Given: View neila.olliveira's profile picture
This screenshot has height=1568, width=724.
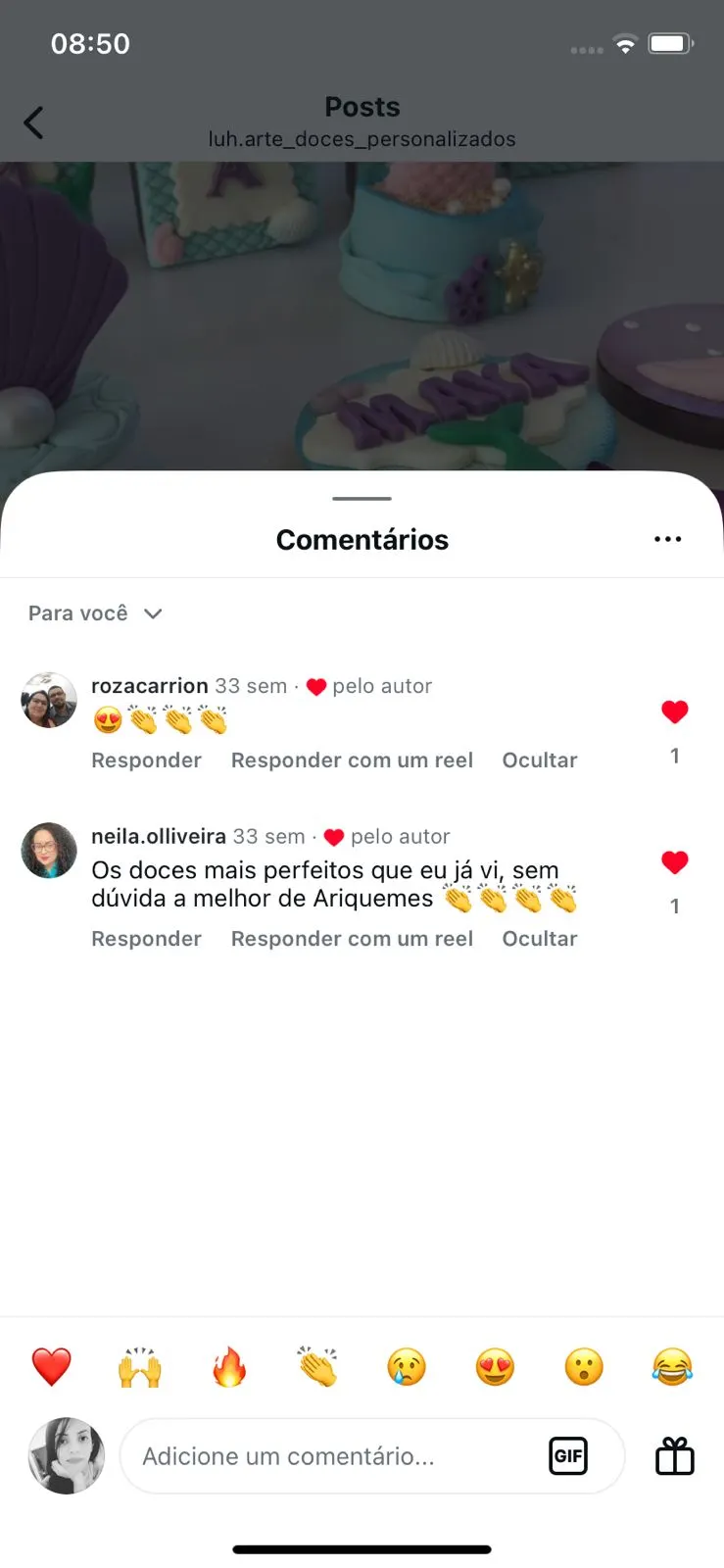Looking at the screenshot, I should click(49, 850).
